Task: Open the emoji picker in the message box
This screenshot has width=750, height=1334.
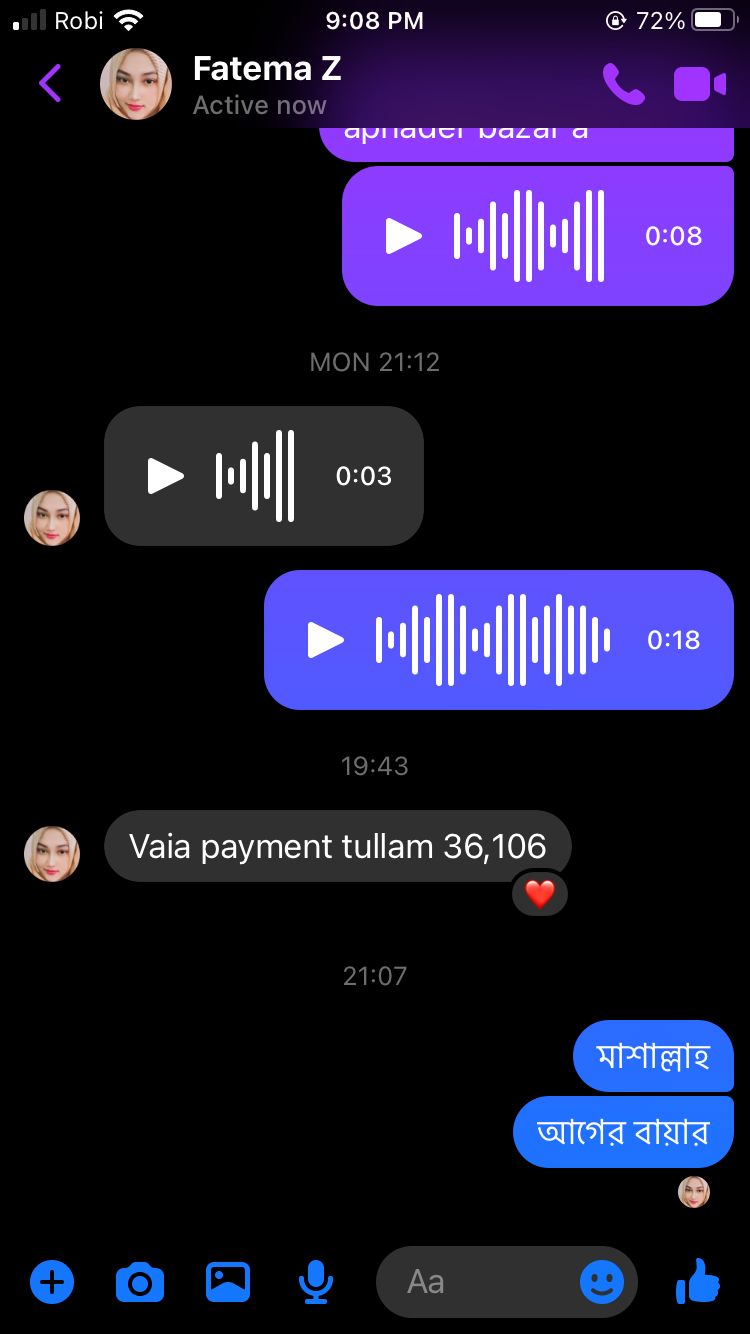Action: pos(601,1281)
